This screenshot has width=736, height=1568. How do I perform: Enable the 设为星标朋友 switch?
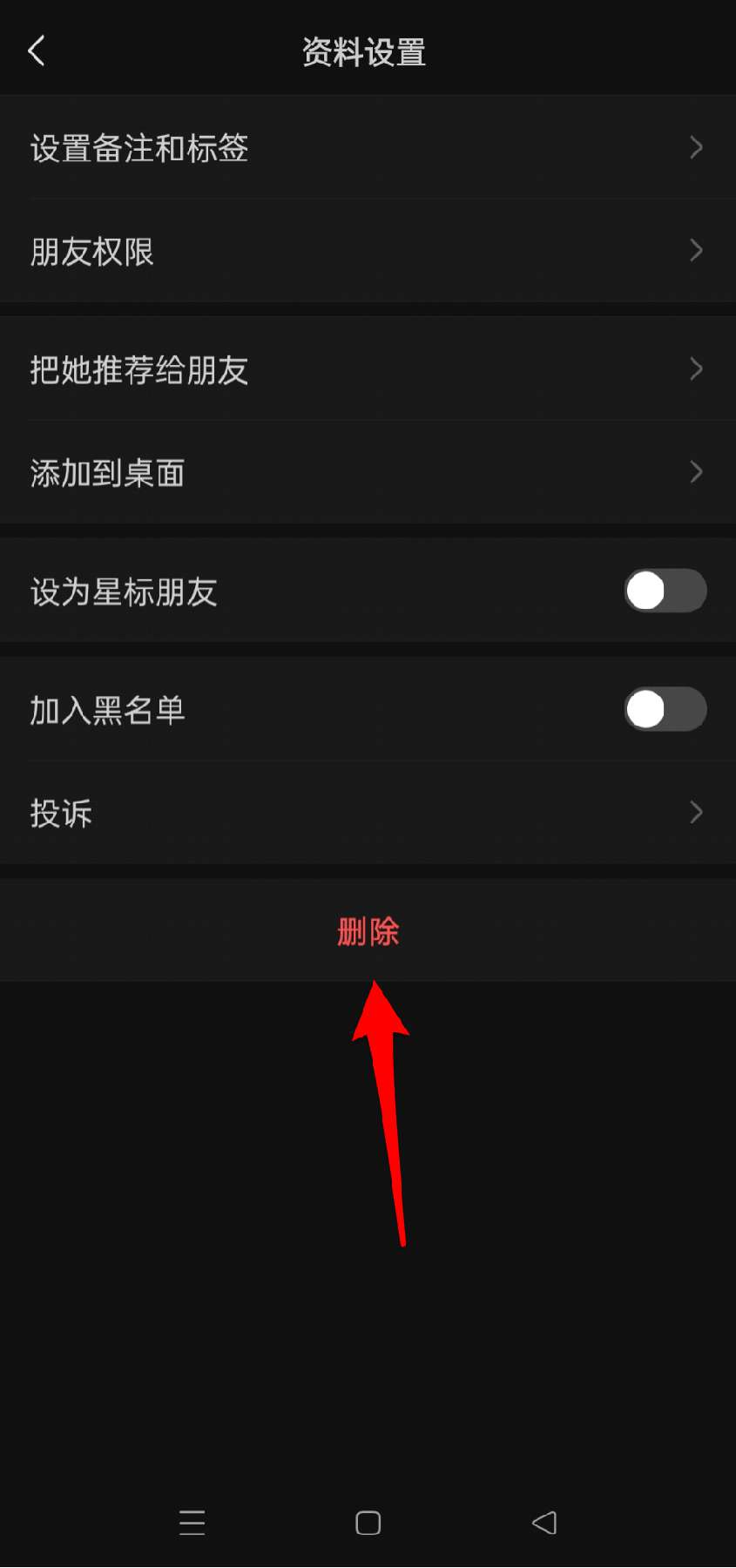click(x=665, y=591)
